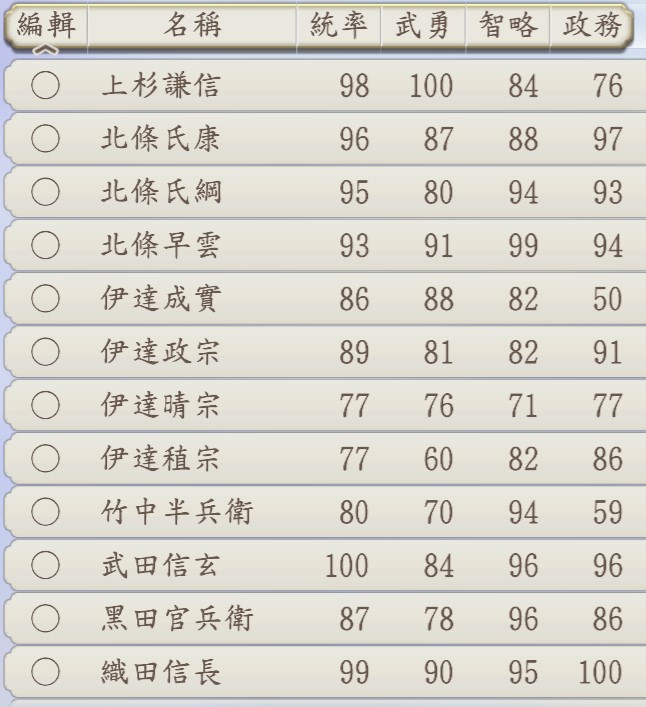Tap the 編輯 column header

click(x=46, y=28)
